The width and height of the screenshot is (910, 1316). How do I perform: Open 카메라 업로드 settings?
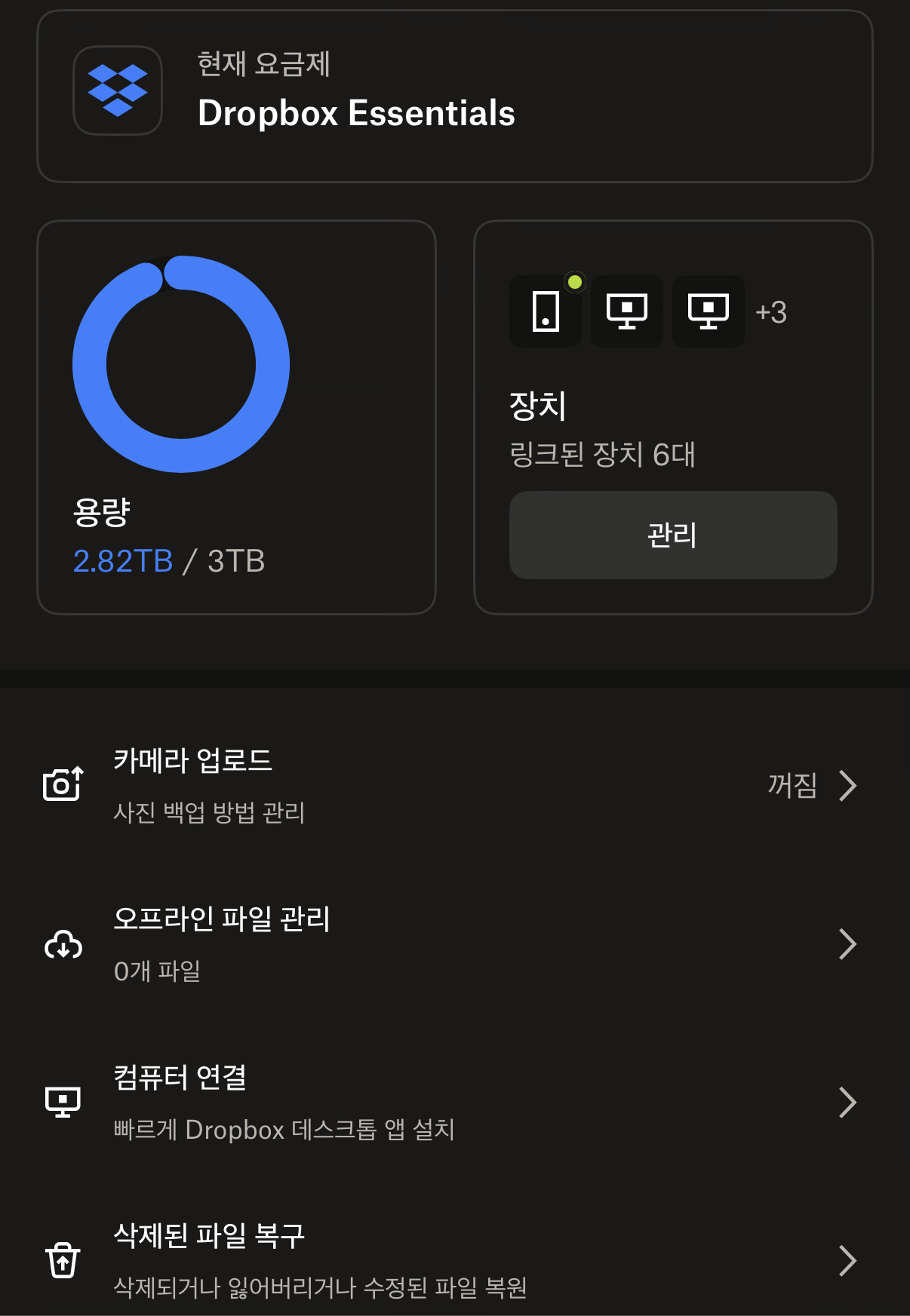tap(455, 785)
